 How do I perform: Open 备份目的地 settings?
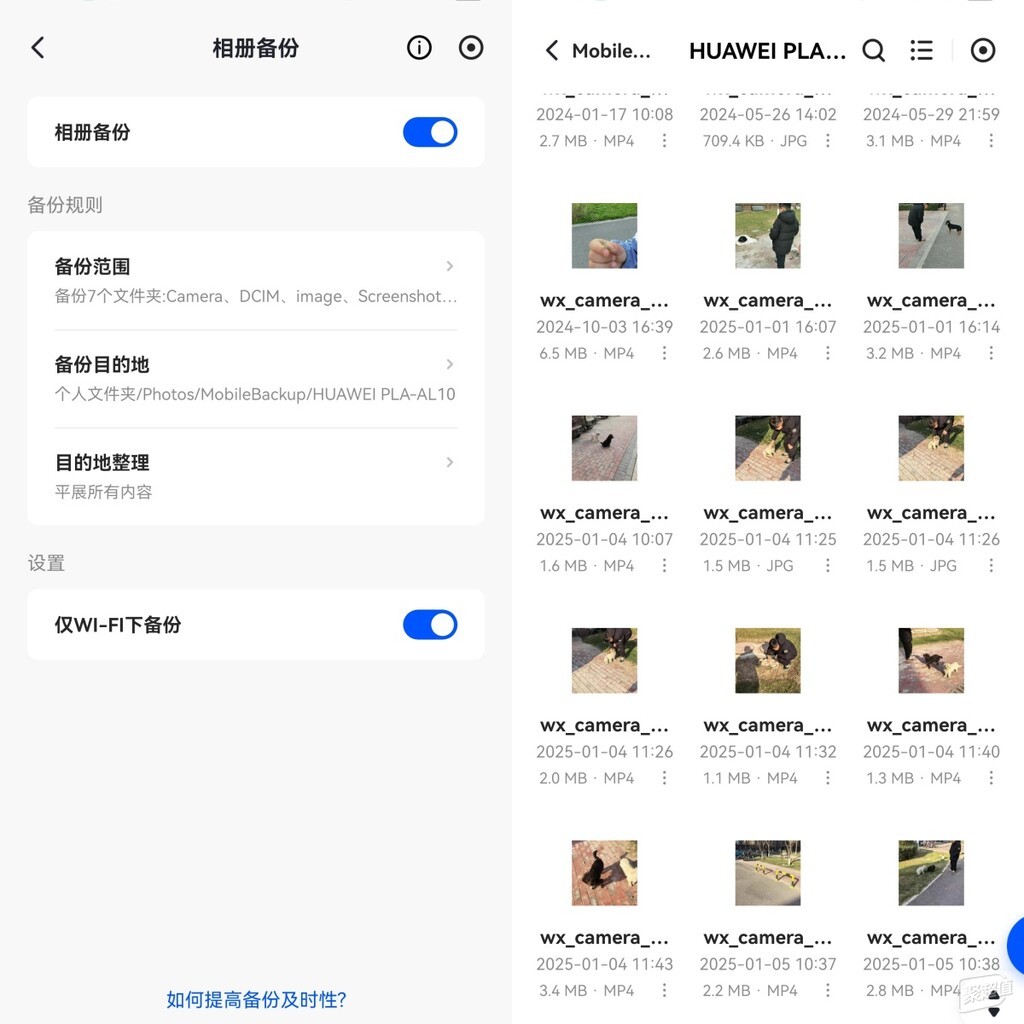coord(255,378)
